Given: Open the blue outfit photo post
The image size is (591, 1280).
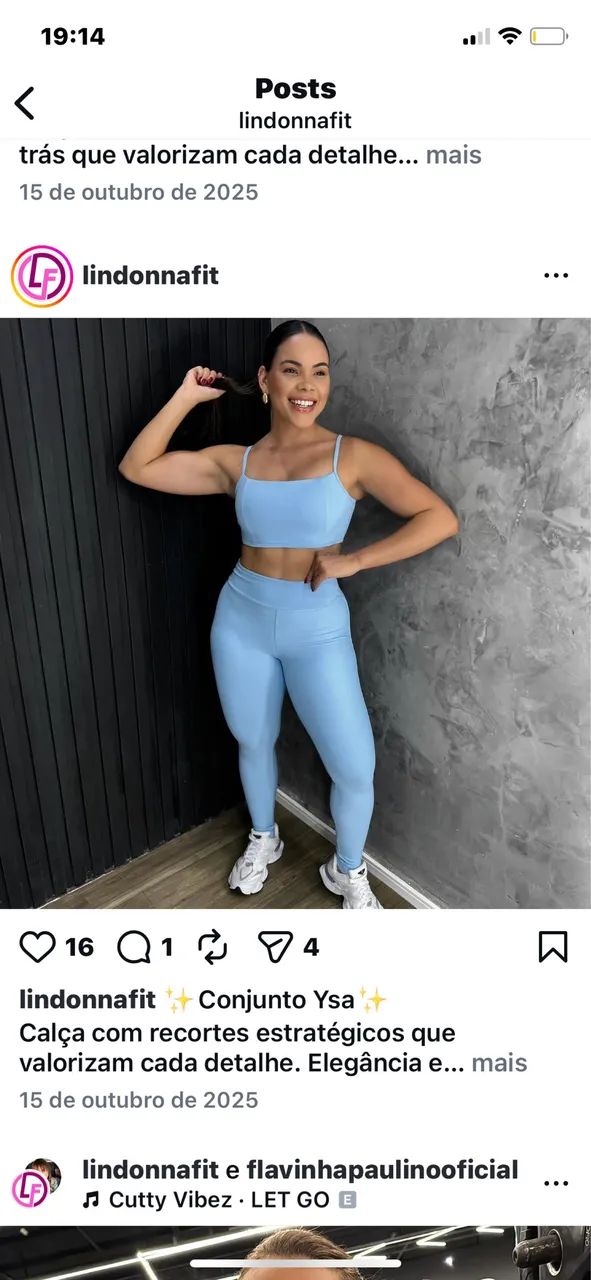Looking at the screenshot, I should (295, 613).
